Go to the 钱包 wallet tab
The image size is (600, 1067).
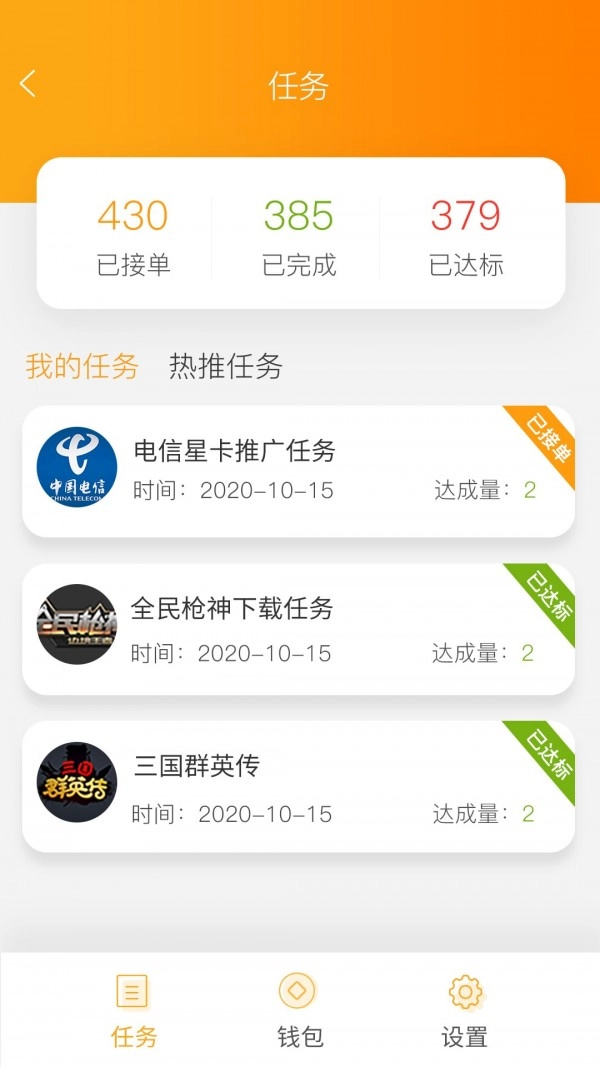tap(299, 1010)
